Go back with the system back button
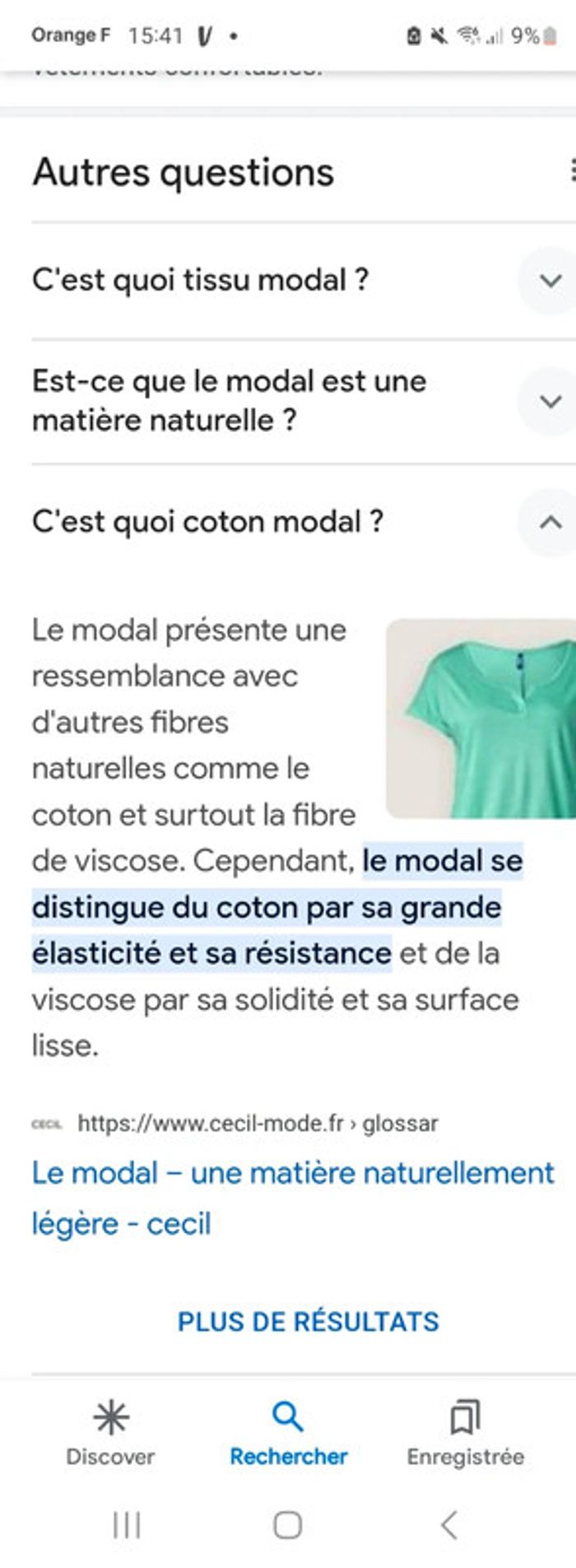Image resolution: width=576 pixels, height=1568 pixels. 448,1524
